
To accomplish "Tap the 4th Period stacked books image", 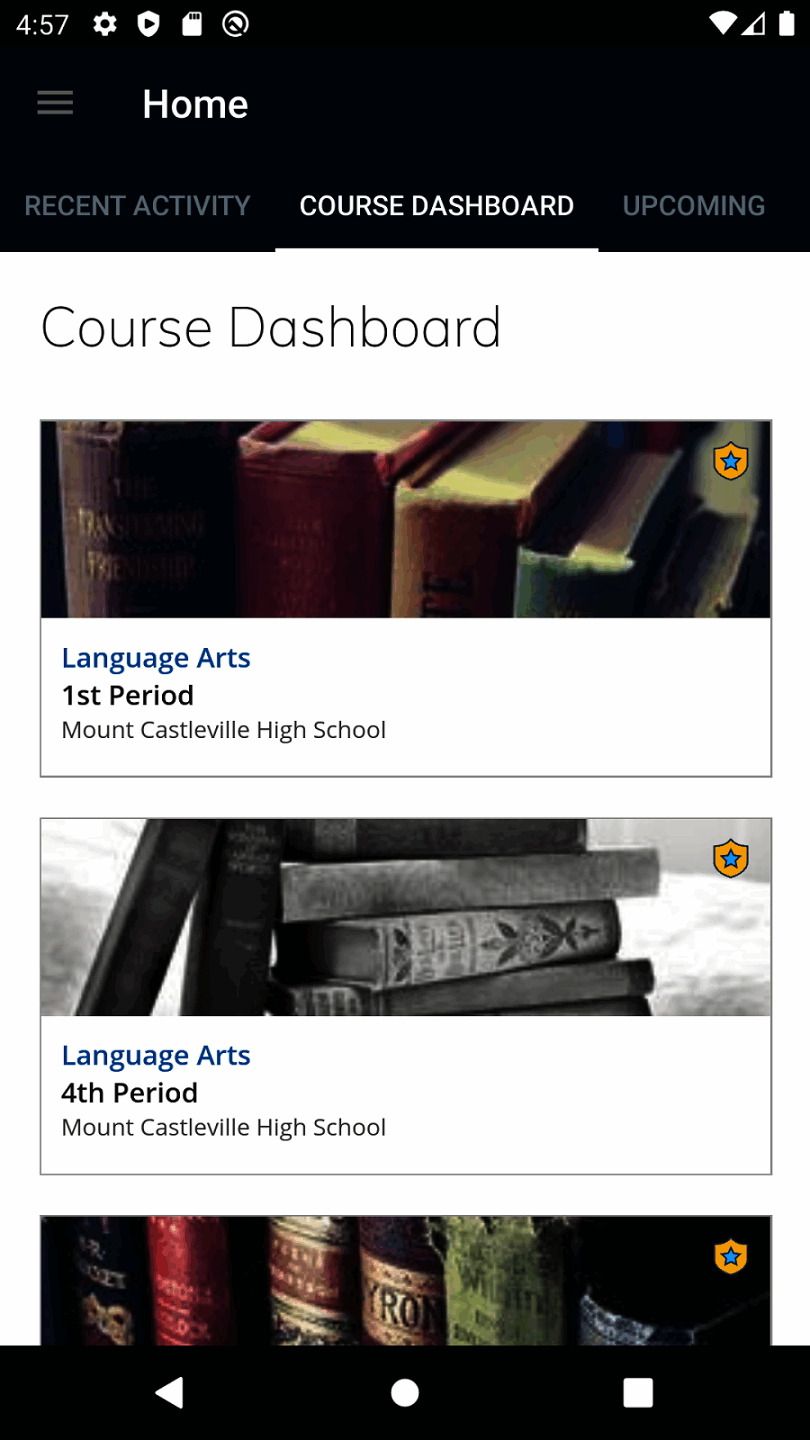I will click(x=405, y=916).
